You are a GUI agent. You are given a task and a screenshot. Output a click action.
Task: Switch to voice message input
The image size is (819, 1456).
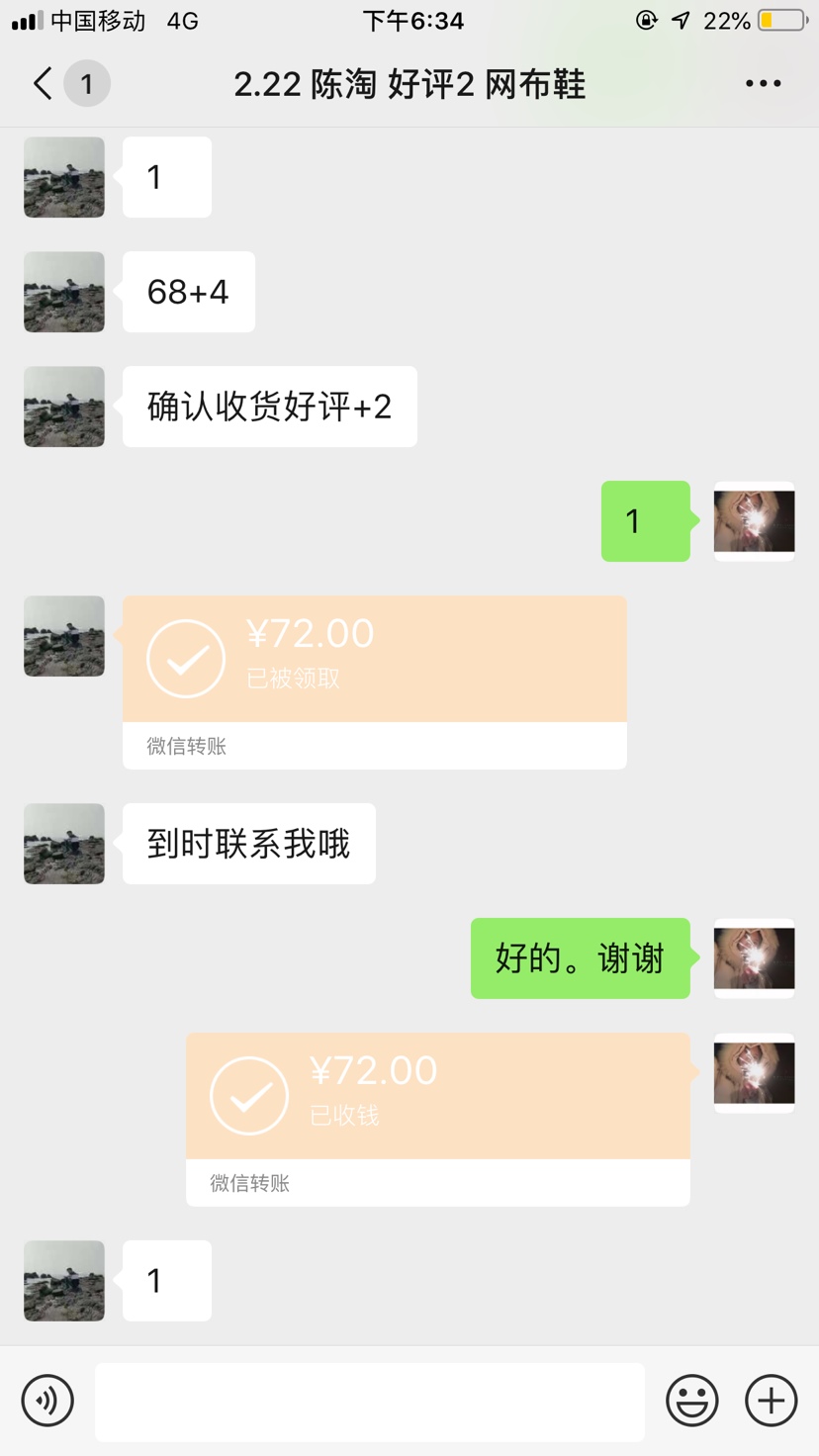[47, 1401]
